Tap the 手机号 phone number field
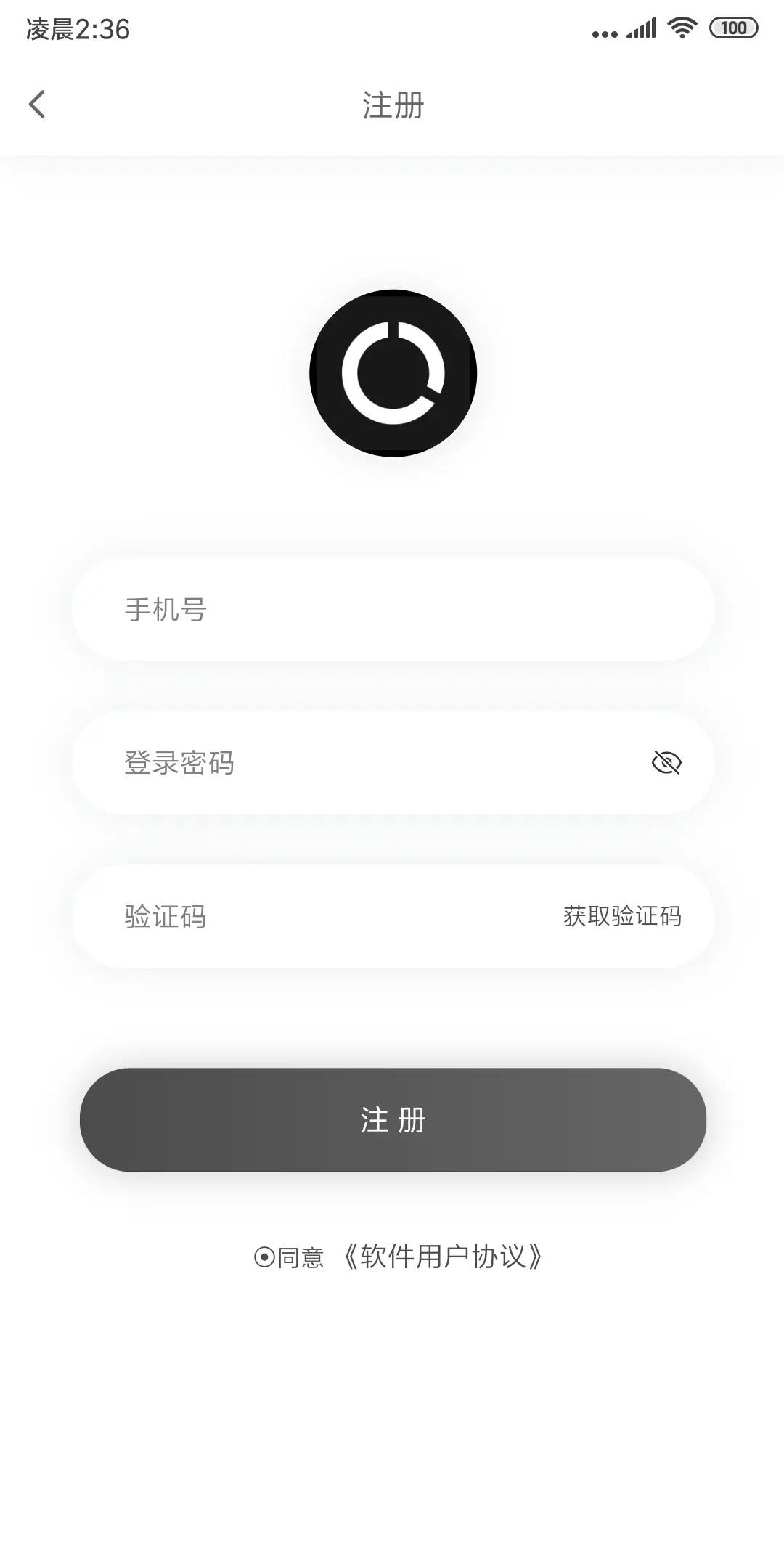This screenshot has height=1568, width=784. [393, 609]
